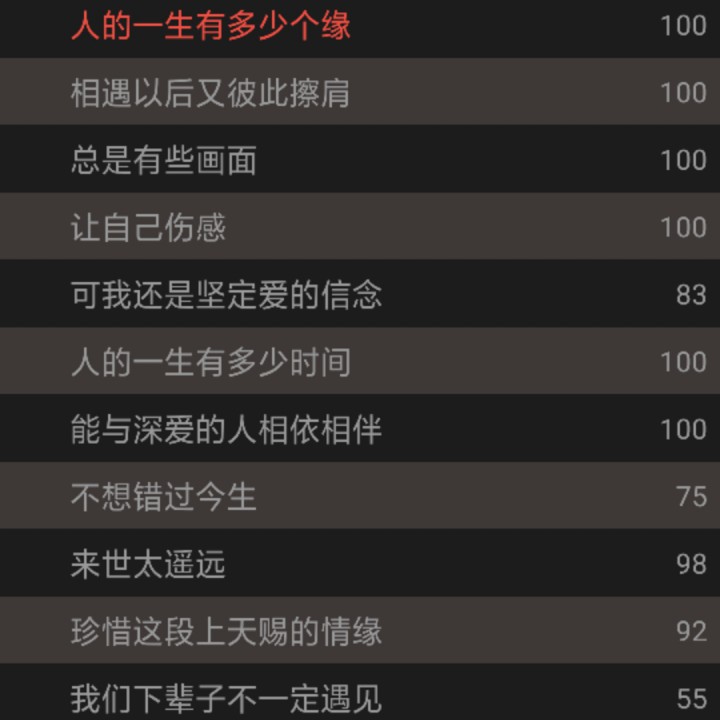
Task: Tap the lyric row 总是有些画面
Action: click(164, 160)
